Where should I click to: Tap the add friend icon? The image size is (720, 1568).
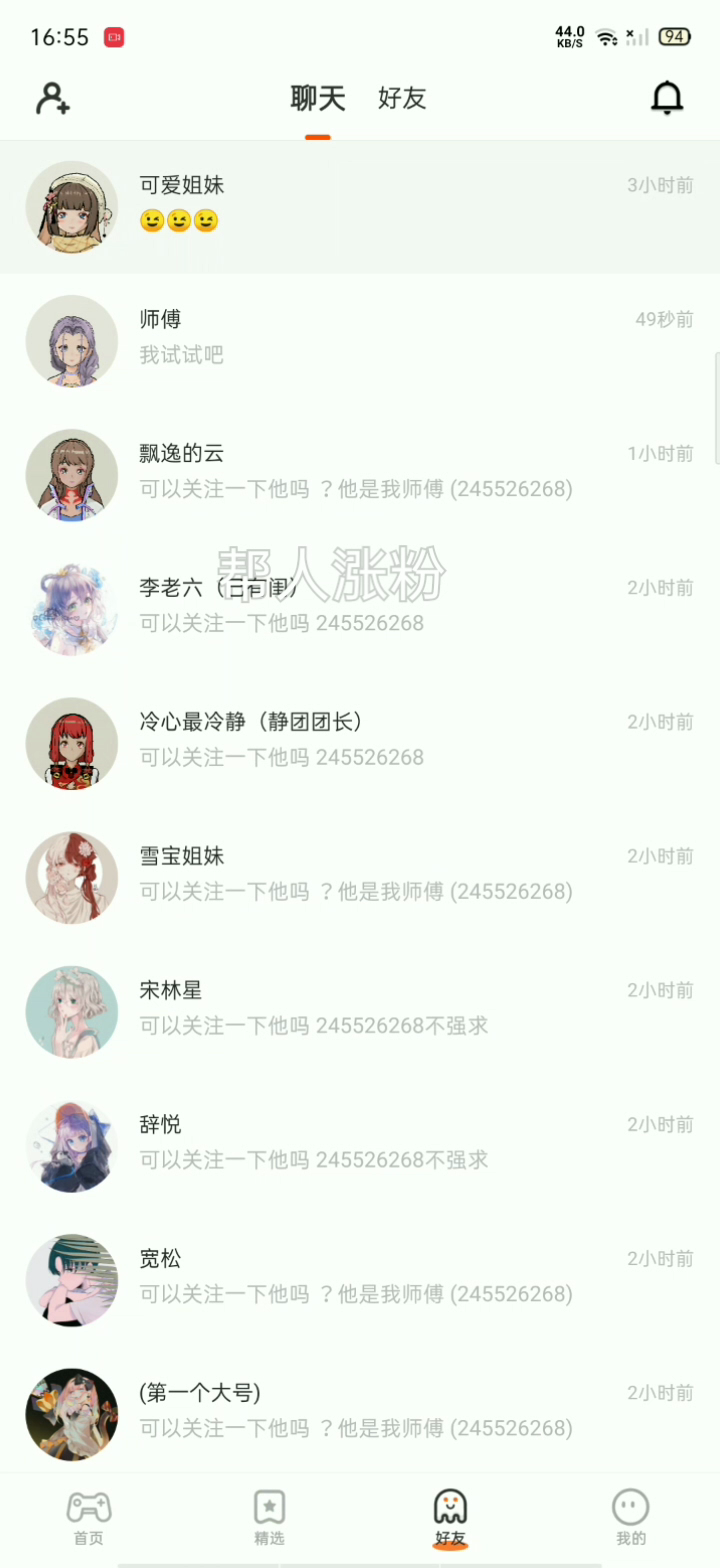[x=52, y=98]
